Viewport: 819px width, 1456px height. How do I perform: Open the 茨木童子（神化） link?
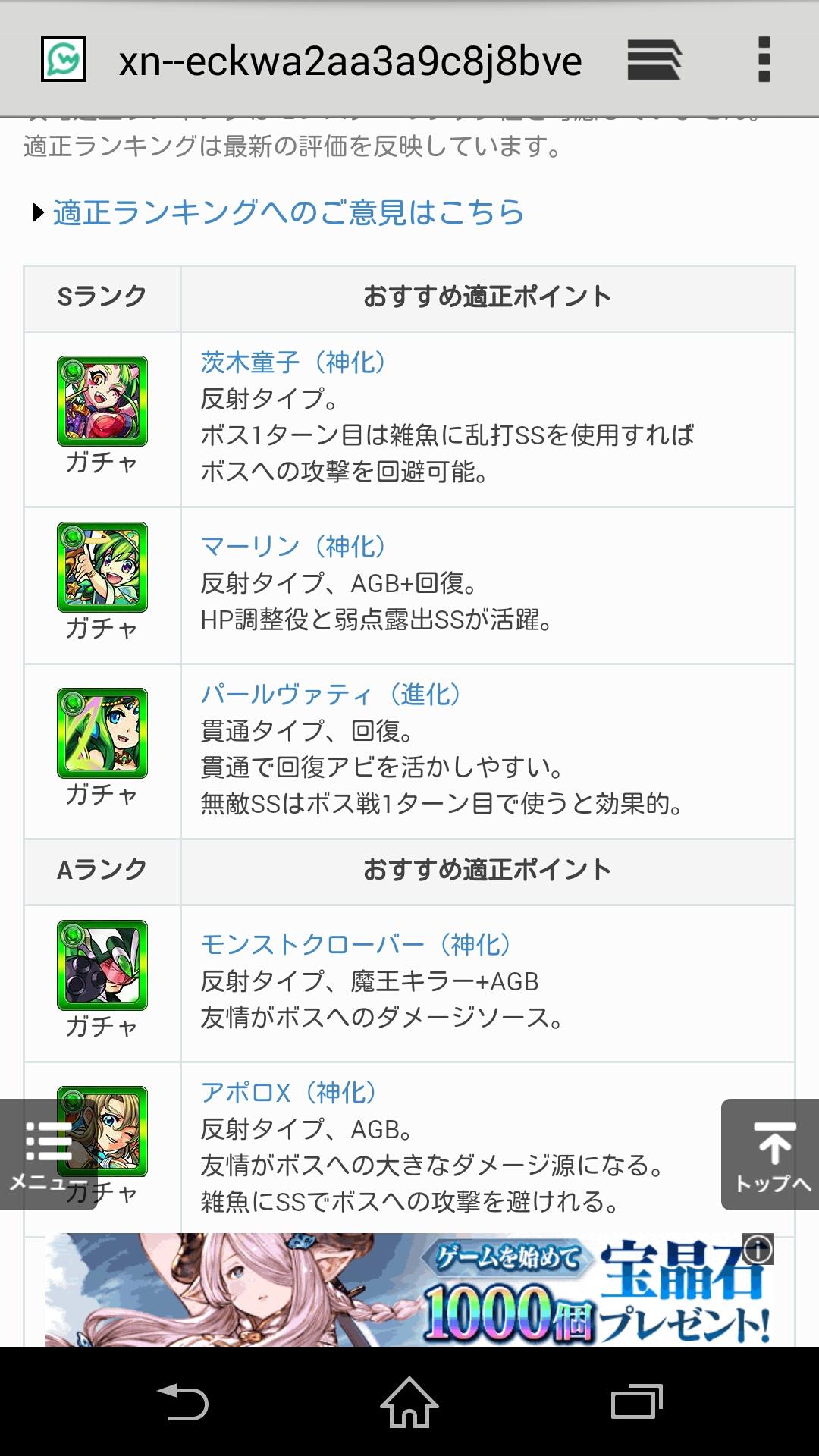(293, 362)
